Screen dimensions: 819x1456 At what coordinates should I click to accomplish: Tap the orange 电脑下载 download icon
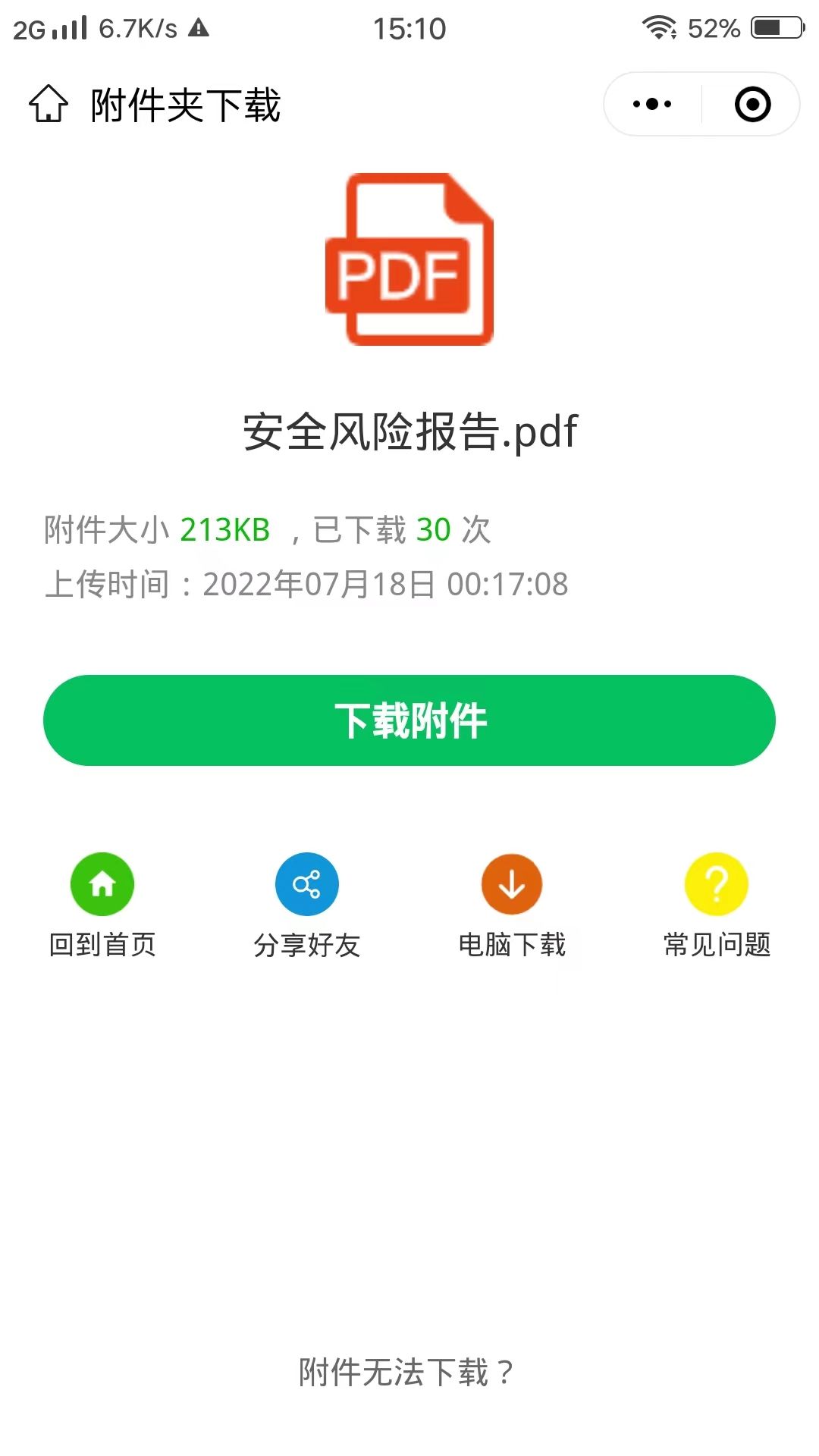512,883
